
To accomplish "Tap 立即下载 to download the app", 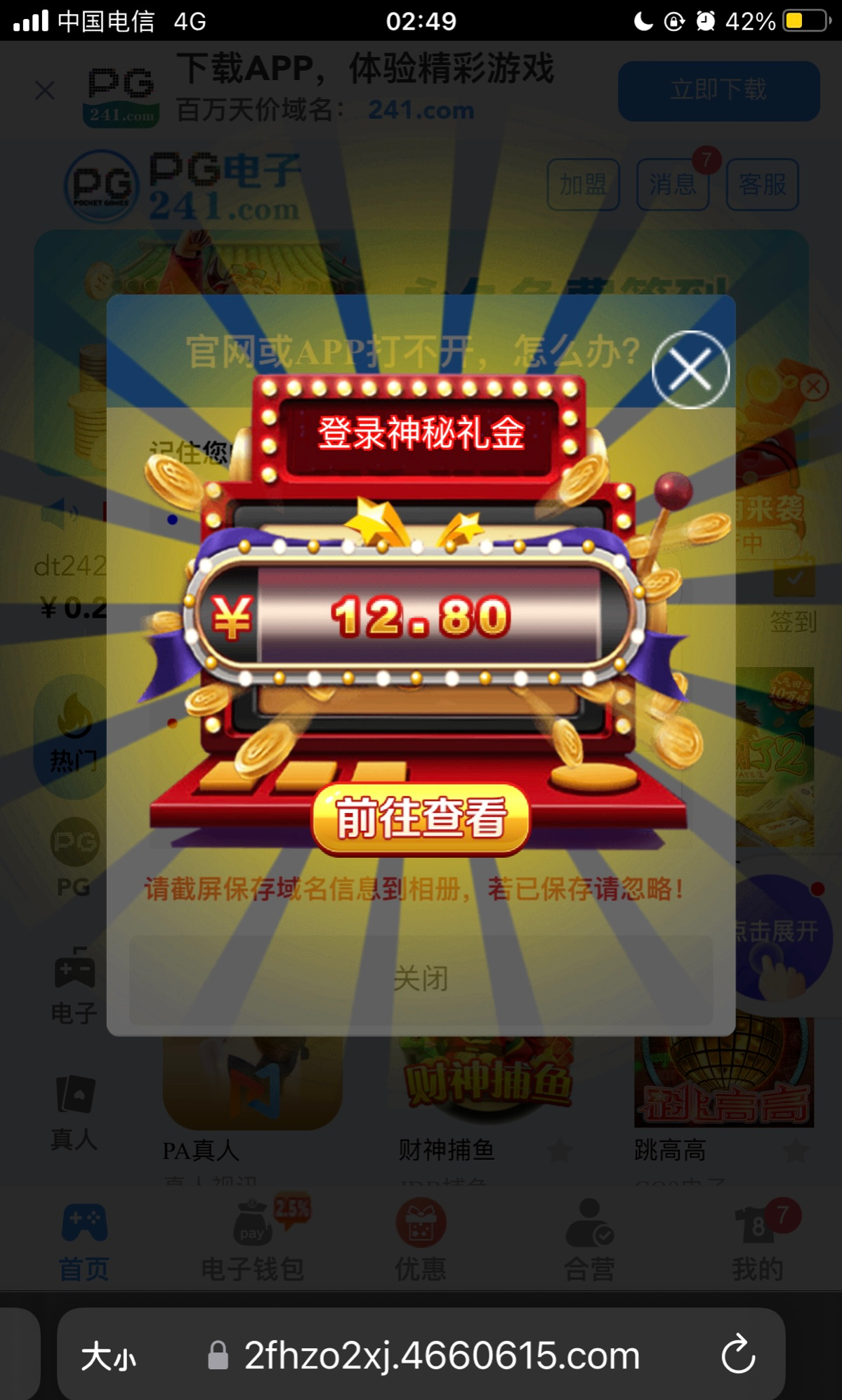I will [718, 91].
